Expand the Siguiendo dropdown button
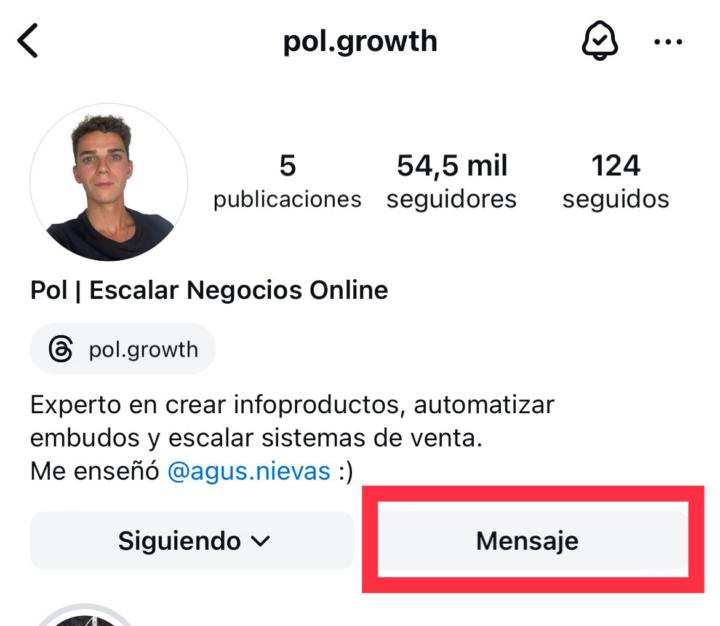This screenshot has height=626, width=720. pos(193,541)
